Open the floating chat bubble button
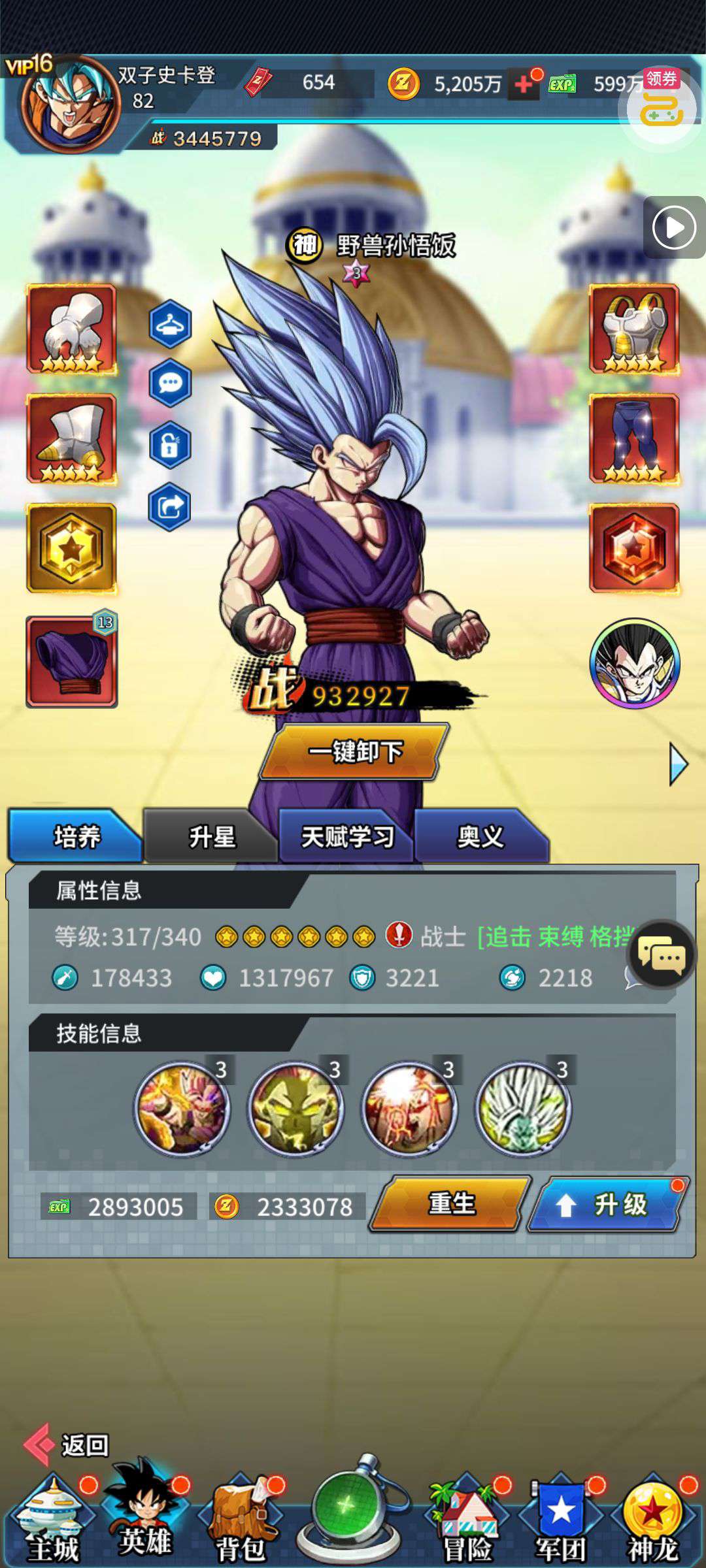The height and width of the screenshot is (1568, 706). [x=662, y=955]
